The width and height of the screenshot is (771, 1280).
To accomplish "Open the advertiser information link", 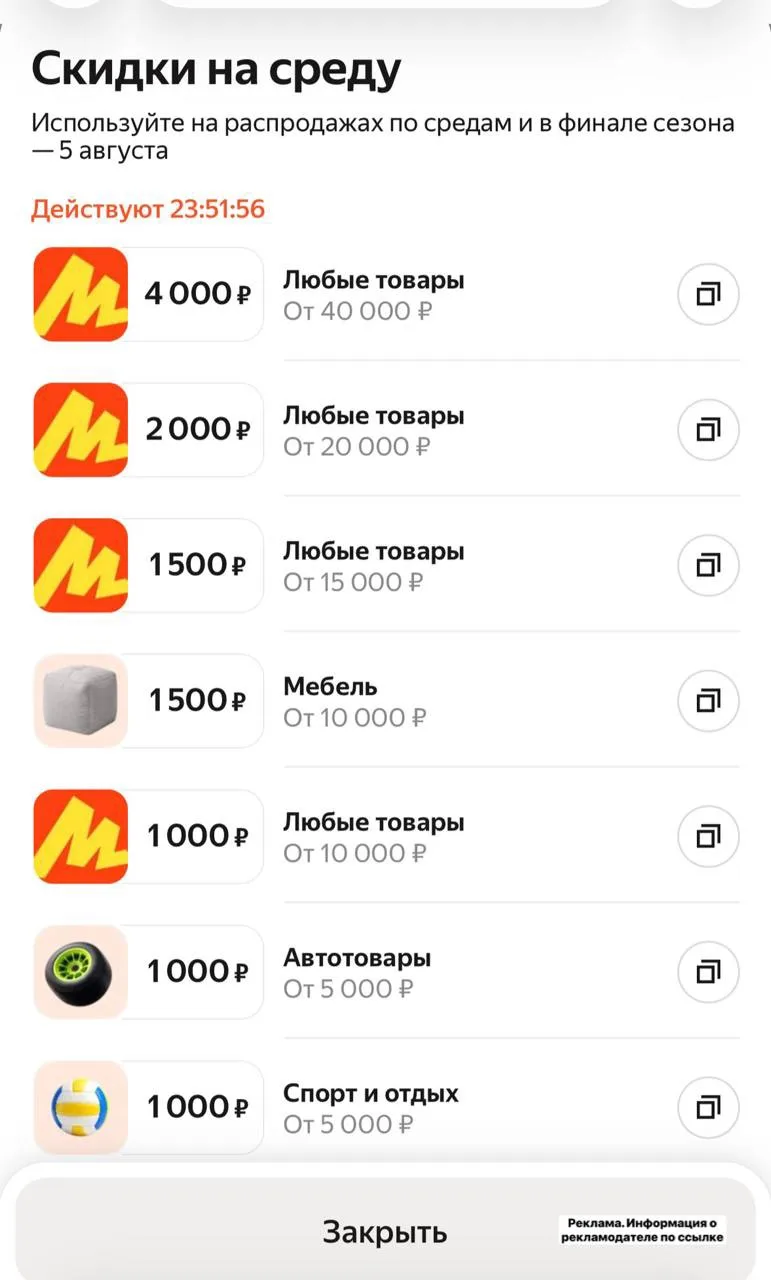I will (645, 1230).
